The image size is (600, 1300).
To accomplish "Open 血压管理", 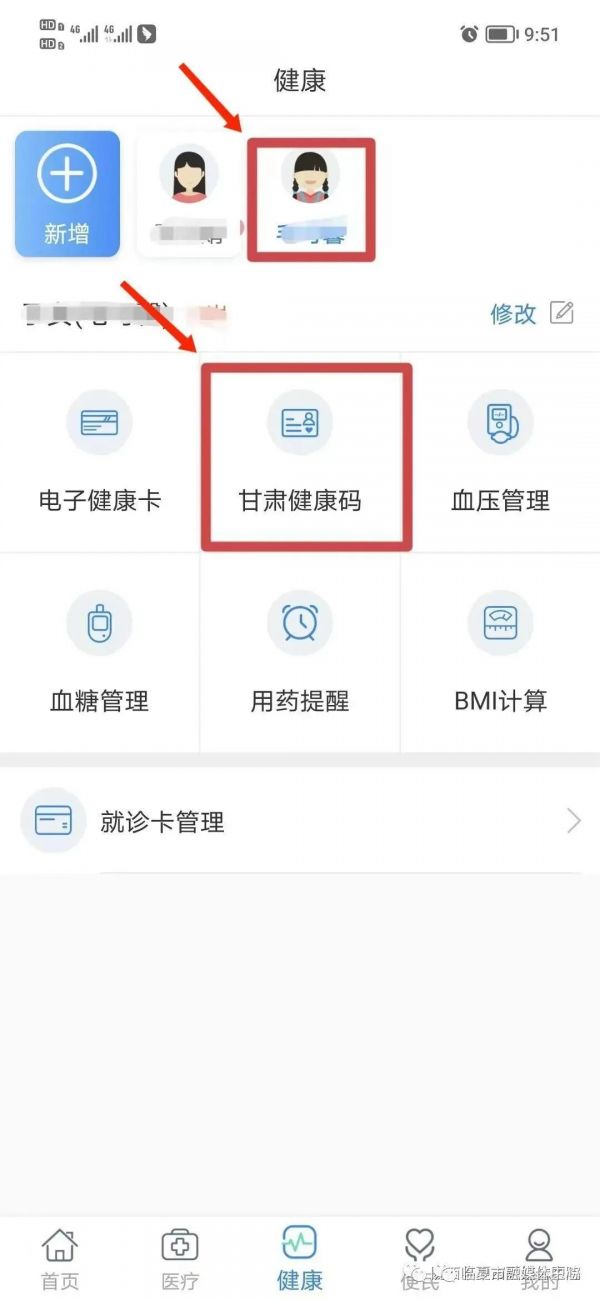I will tap(500, 452).
